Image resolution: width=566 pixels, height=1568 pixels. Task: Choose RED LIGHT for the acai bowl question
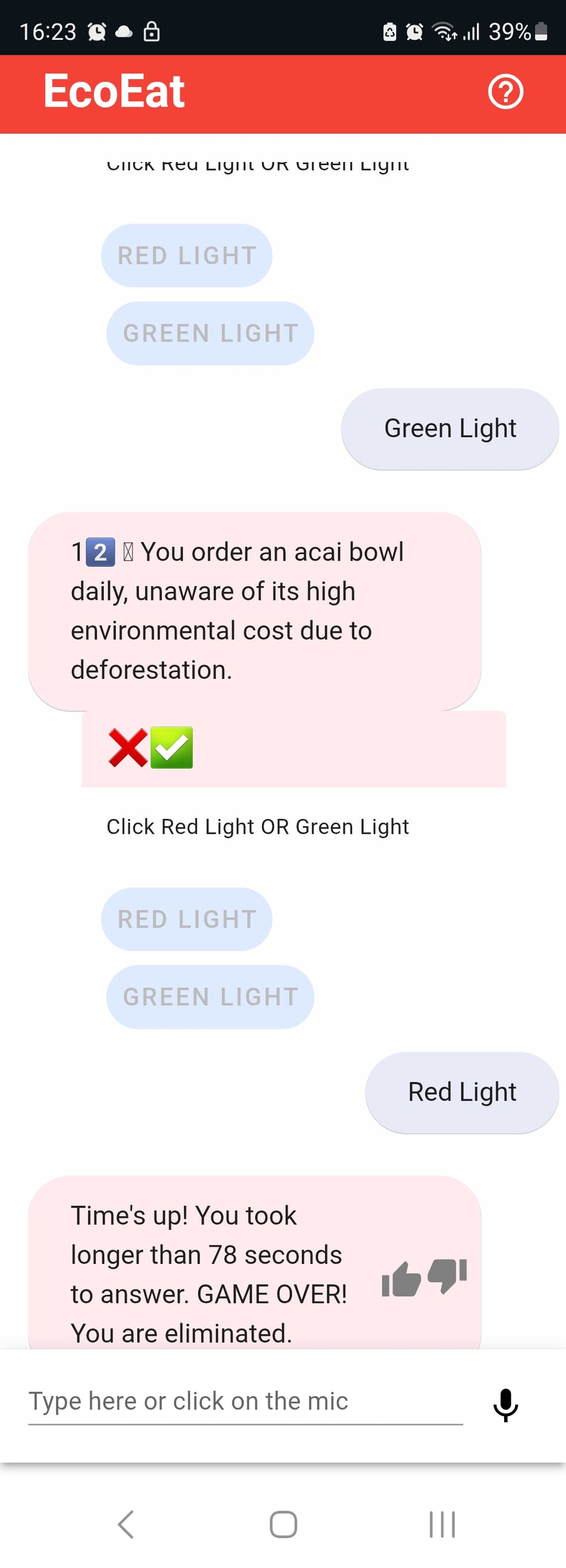coord(186,919)
